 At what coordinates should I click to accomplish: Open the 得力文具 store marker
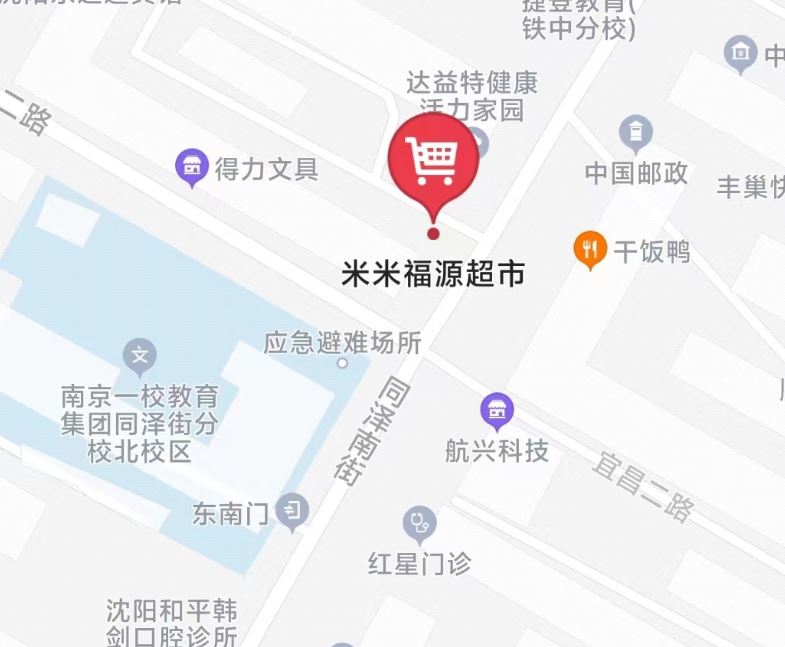point(191,168)
